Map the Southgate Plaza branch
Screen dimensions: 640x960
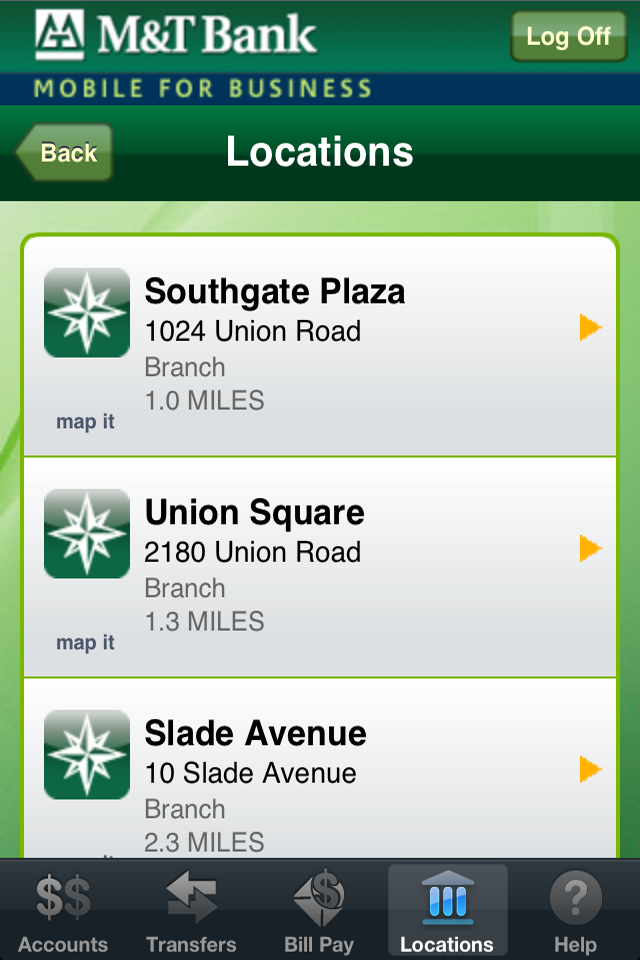[x=85, y=422]
